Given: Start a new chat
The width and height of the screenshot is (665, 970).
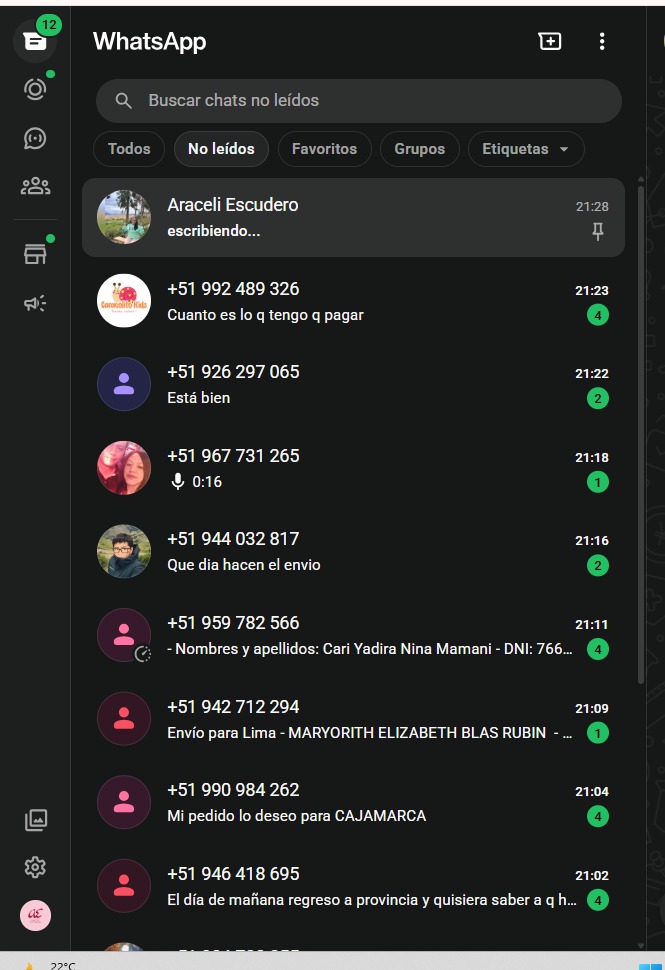Looking at the screenshot, I should [550, 41].
